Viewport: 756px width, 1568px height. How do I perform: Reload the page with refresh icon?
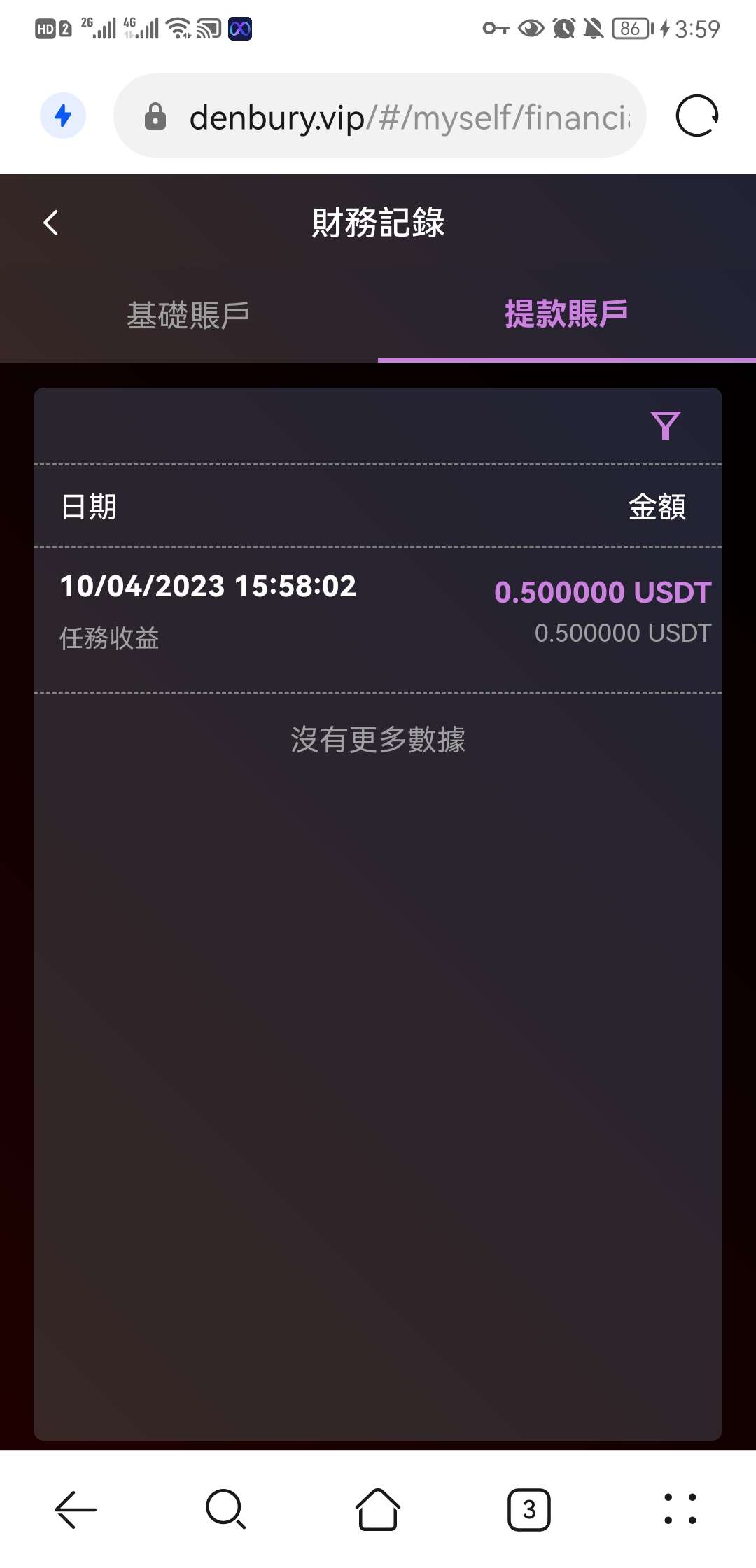tap(696, 116)
